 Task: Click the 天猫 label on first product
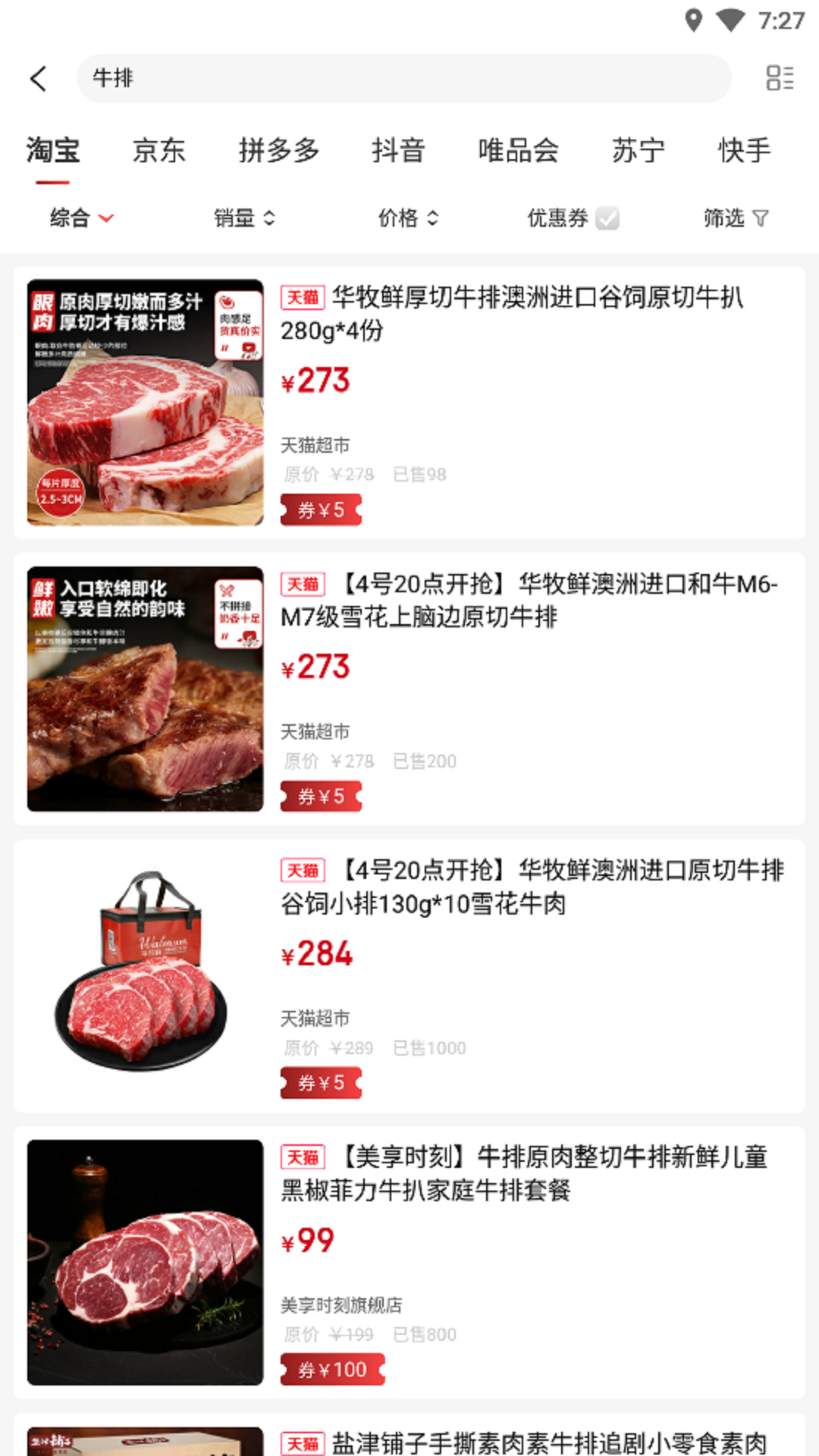301,299
